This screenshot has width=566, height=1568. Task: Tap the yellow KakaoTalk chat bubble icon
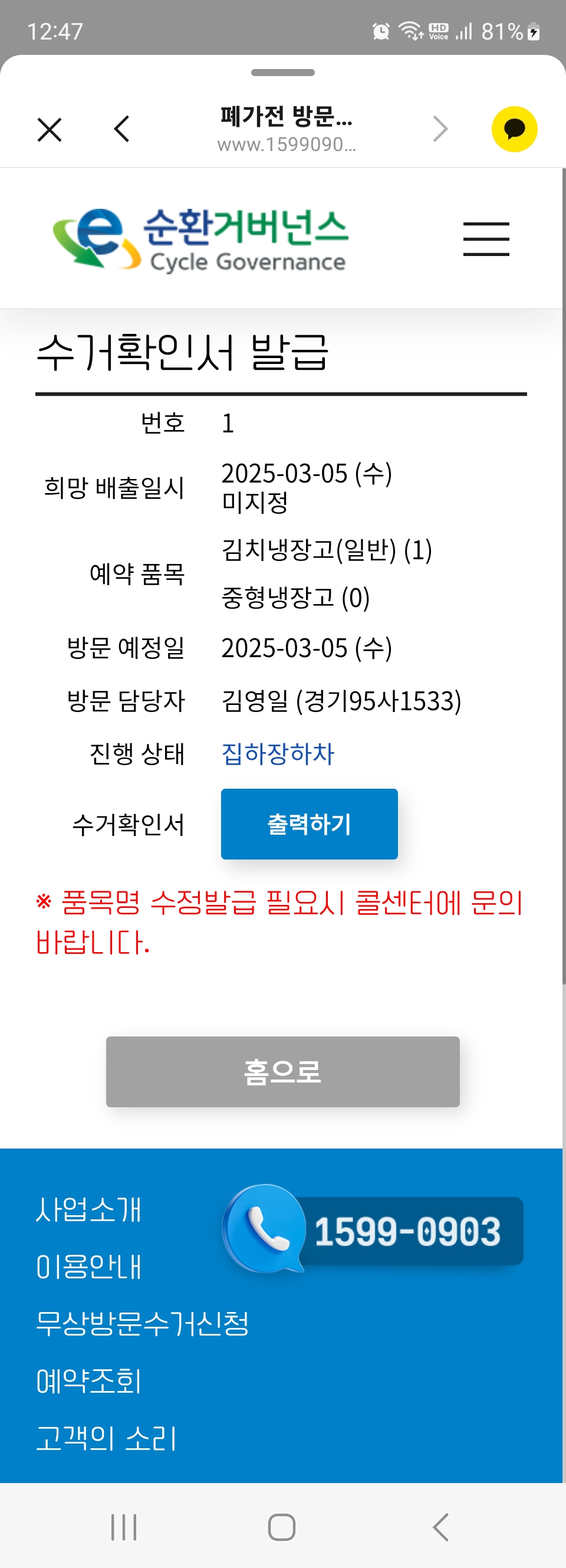coord(514,129)
